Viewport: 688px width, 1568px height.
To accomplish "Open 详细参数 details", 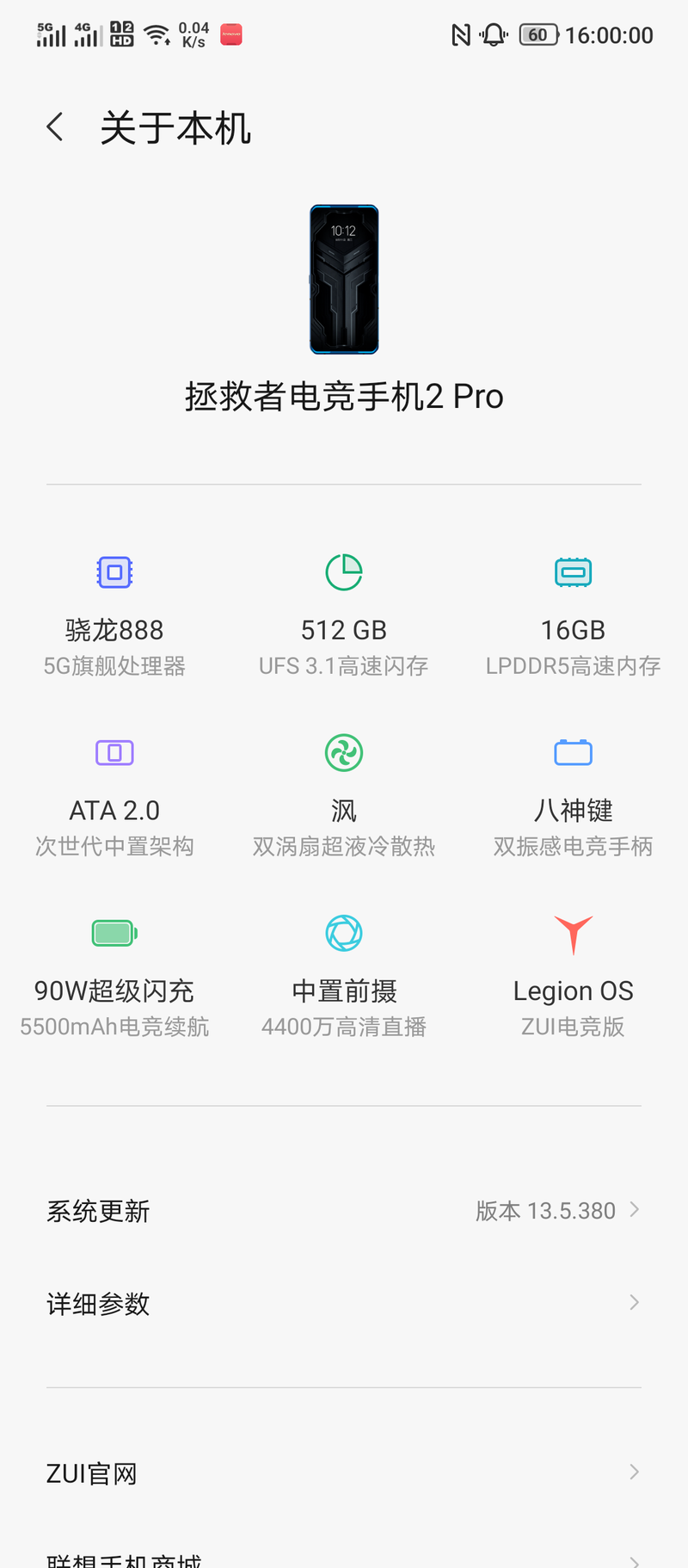I will point(344,1303).
